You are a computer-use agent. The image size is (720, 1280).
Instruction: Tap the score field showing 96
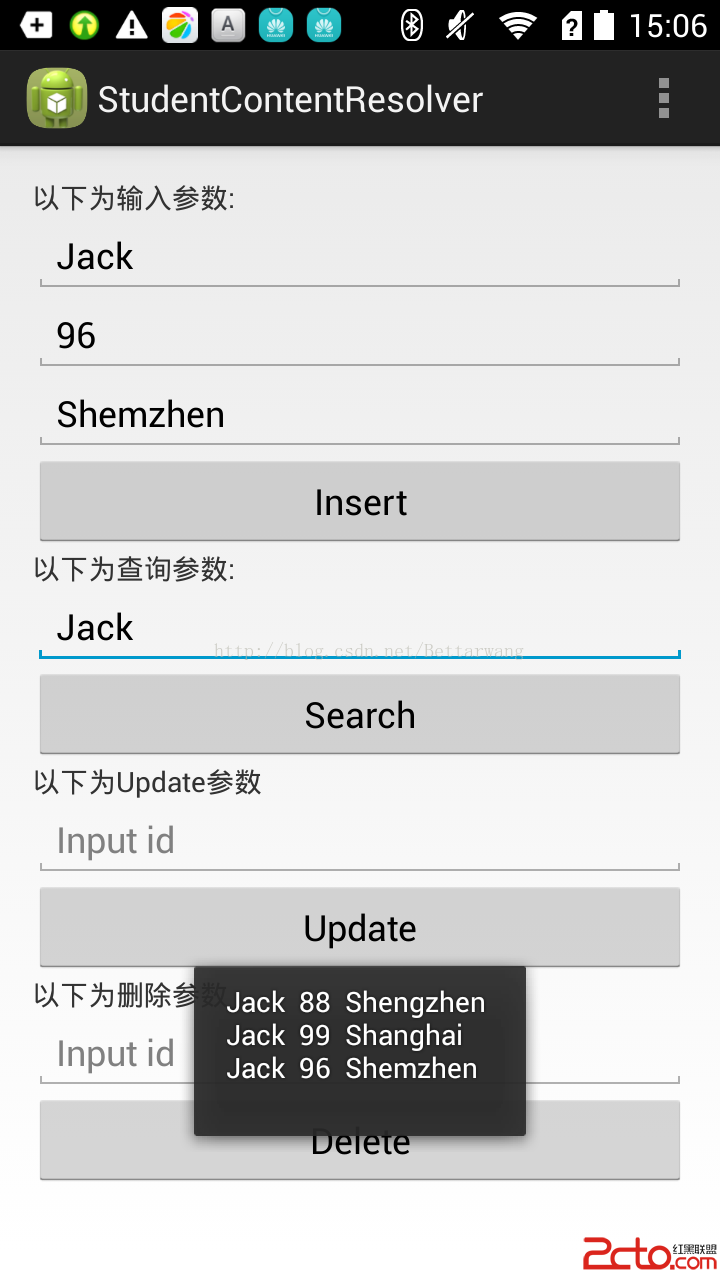click(360, 336)
